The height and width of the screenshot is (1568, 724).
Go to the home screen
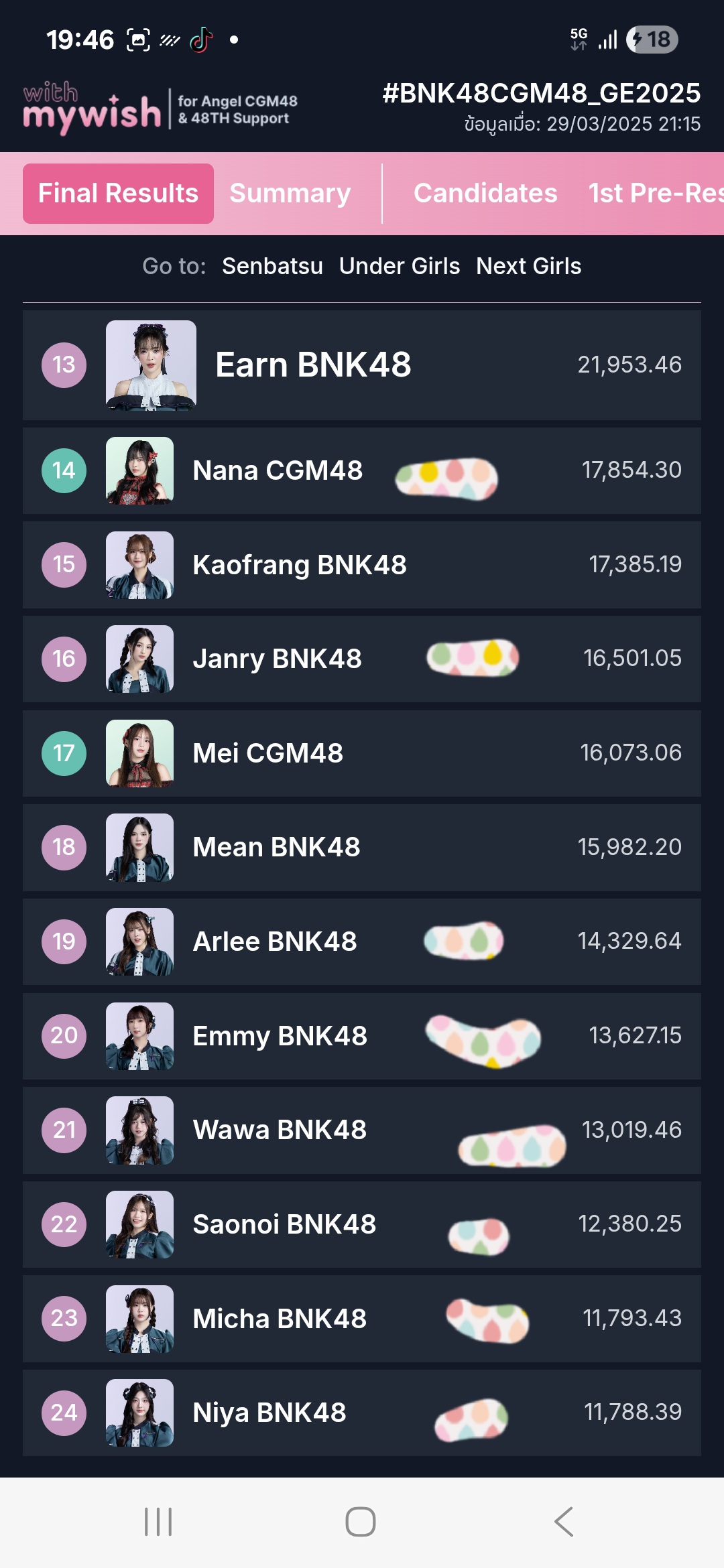pyautogui.click(x=361, y=1522)
